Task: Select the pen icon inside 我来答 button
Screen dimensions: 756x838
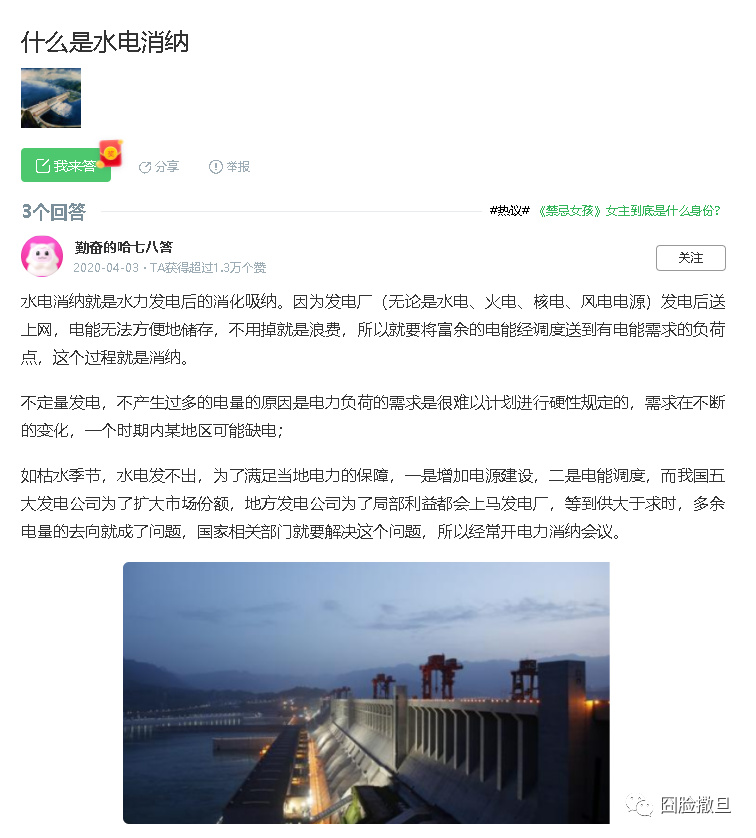Action: (44, 164)
